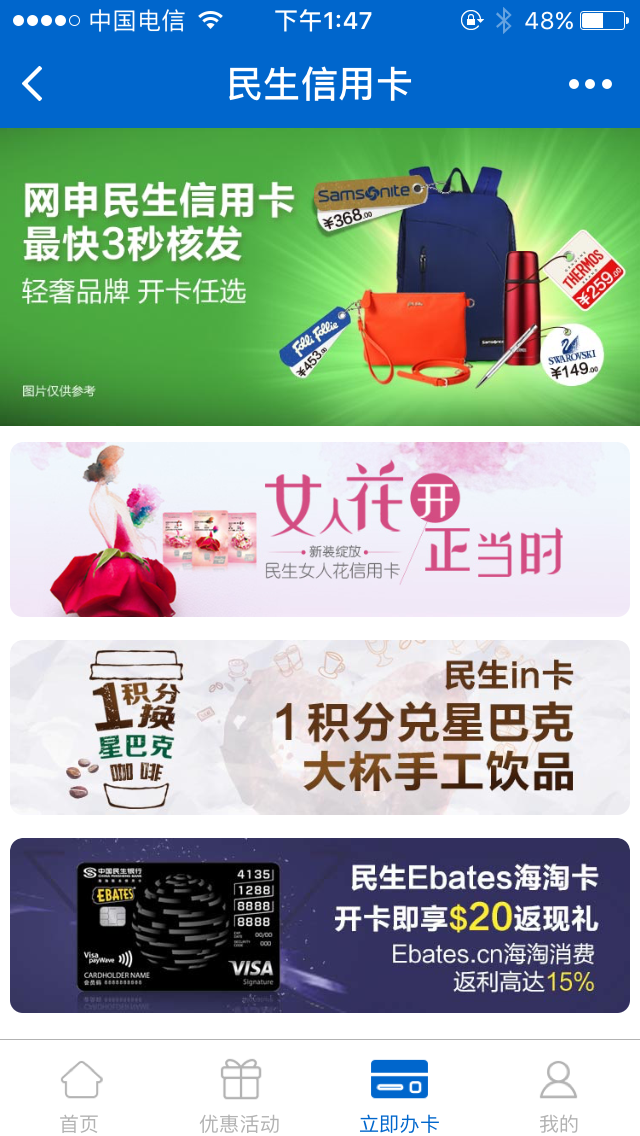The height and width of the screenshot is (1136, 640).
Task: Go back using the header arrow
Action: coord(33,84)
